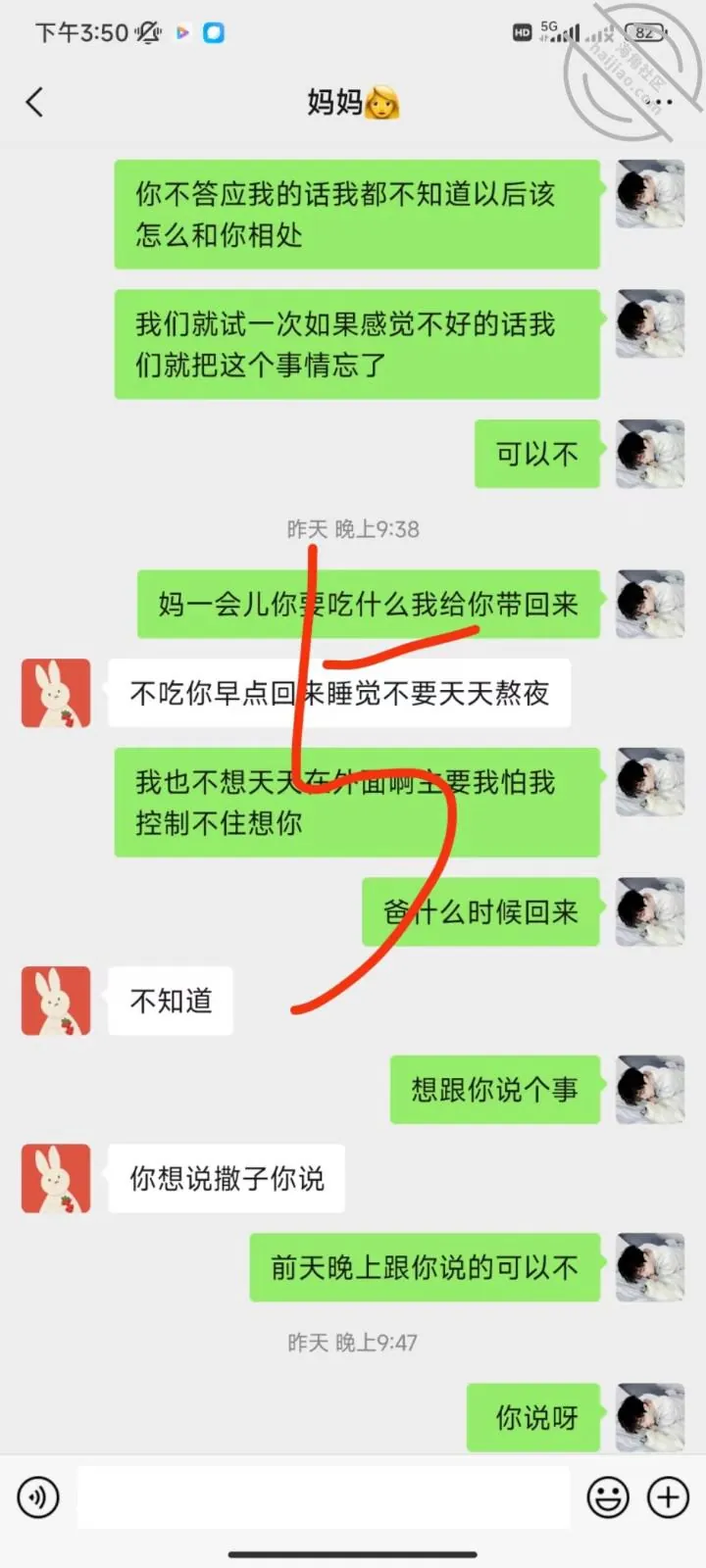The image size is (706, 1568).
Task: Open the plus attachments menu
Action: click(x=669, y=1497)
